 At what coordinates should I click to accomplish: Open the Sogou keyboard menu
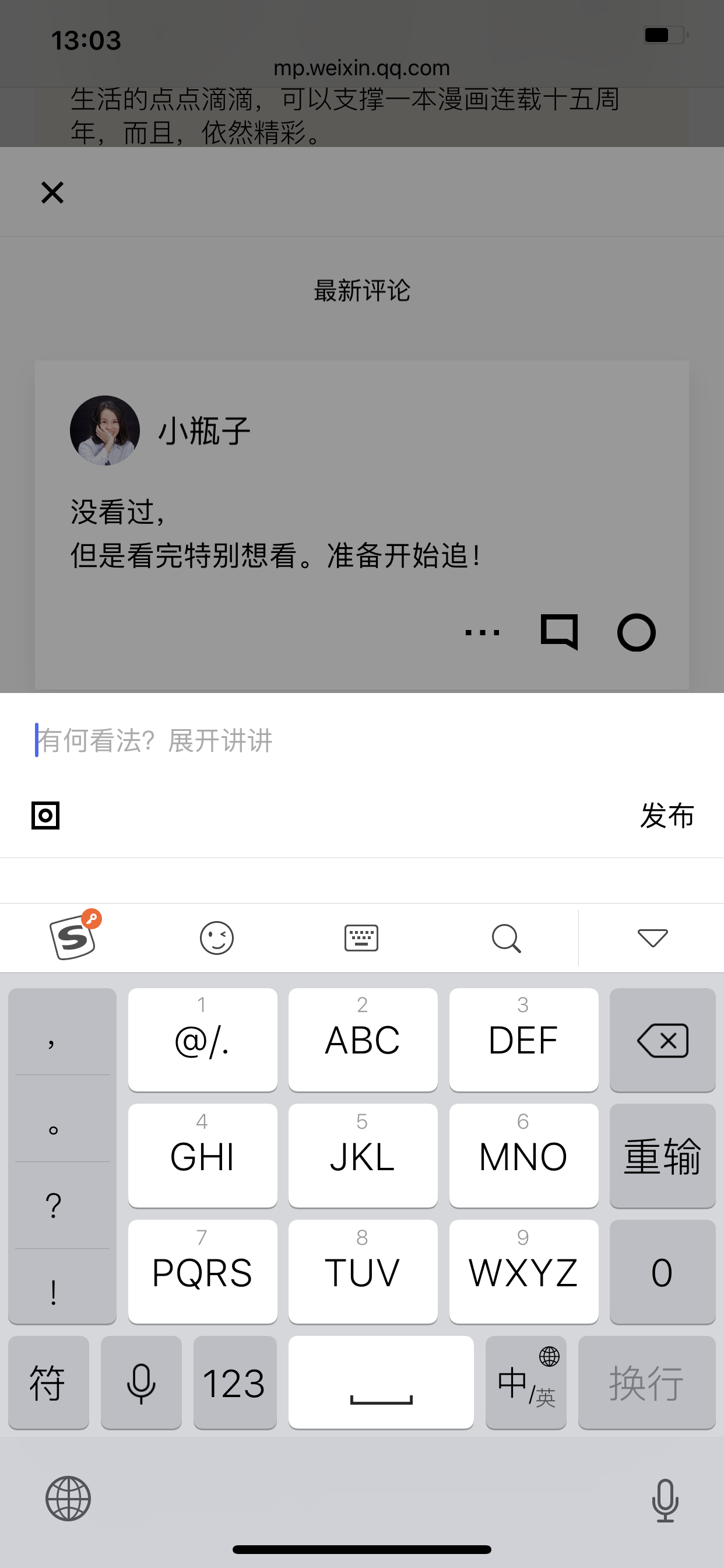(74, 936)
